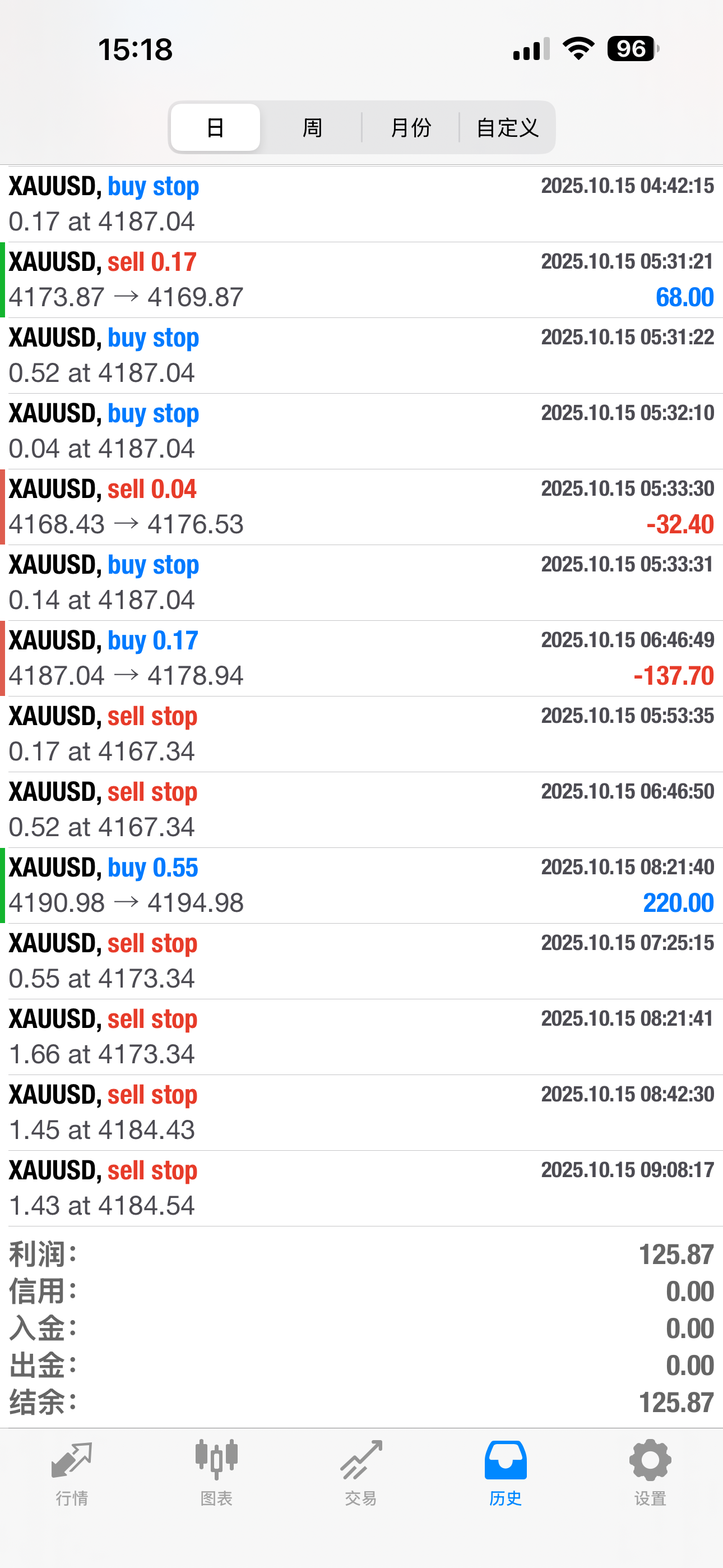Screen dimensions: 723x1568
Task: Tap the 历史 history tab
Action: click(506, 1472)
